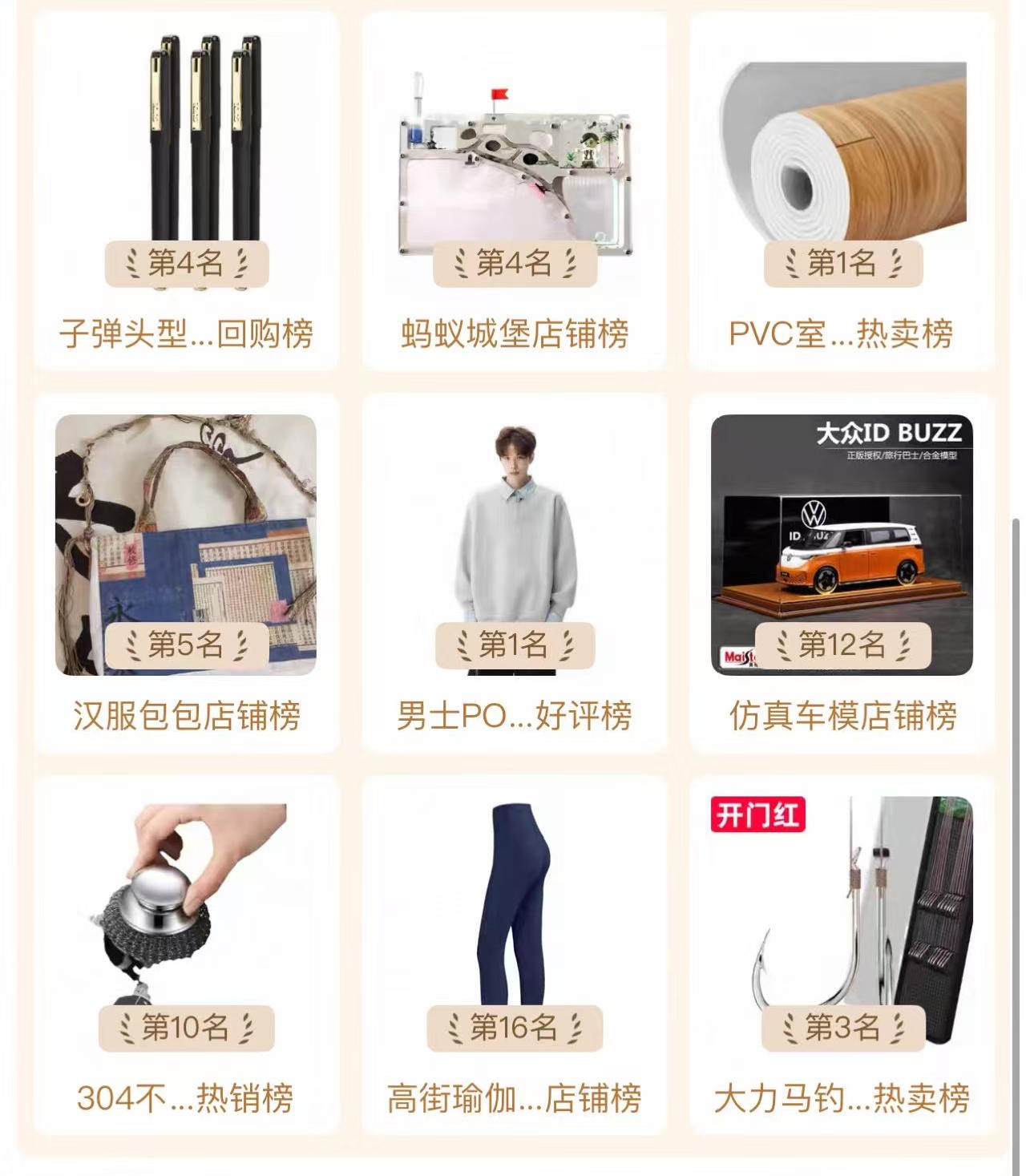1026x1176 pixels.
Task: Tap the 大力马钓 热卖榜 fishhook card
Action: [842, 954]
